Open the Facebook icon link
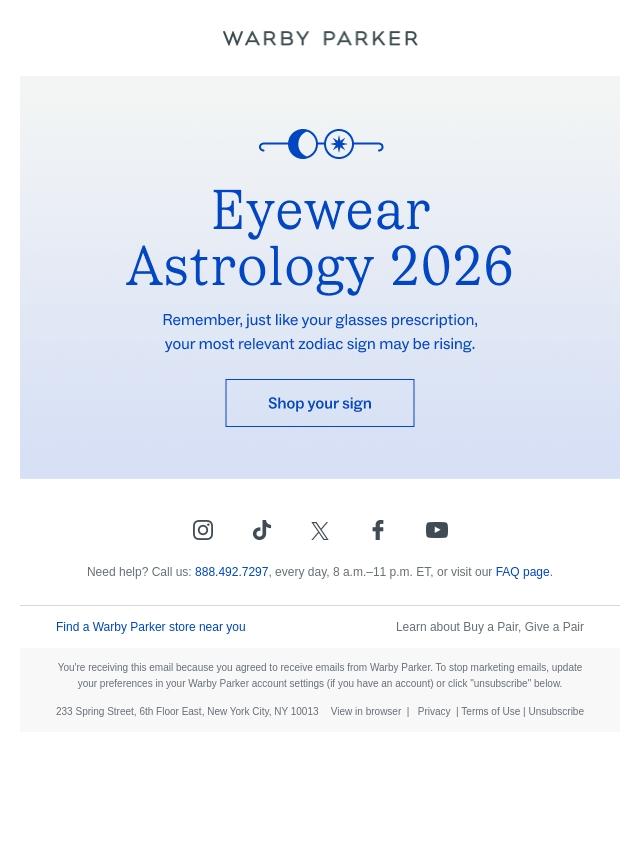Image resolution: width=640 pixels, height=854 pixels. tap(378, 530)
